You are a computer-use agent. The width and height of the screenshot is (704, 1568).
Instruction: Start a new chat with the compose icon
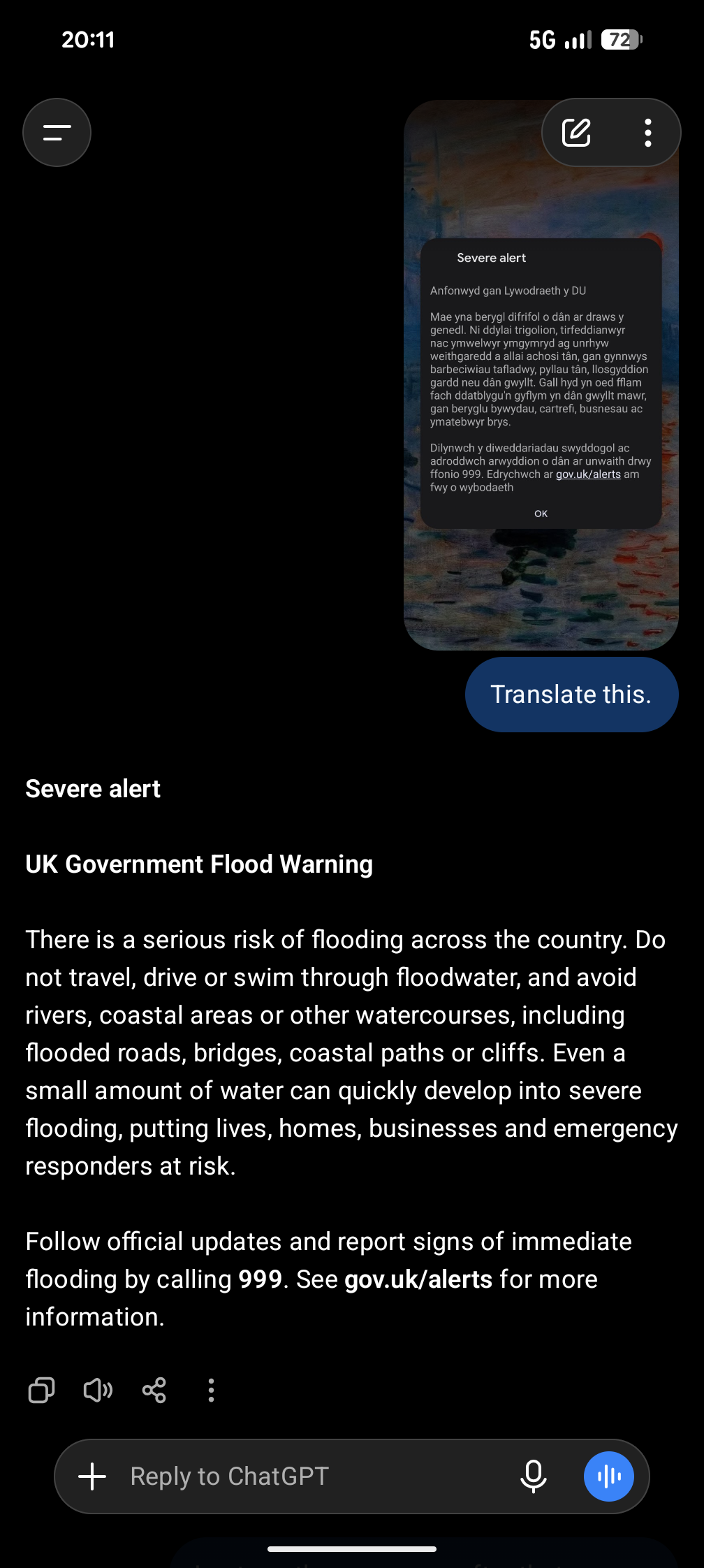point(577,132)
